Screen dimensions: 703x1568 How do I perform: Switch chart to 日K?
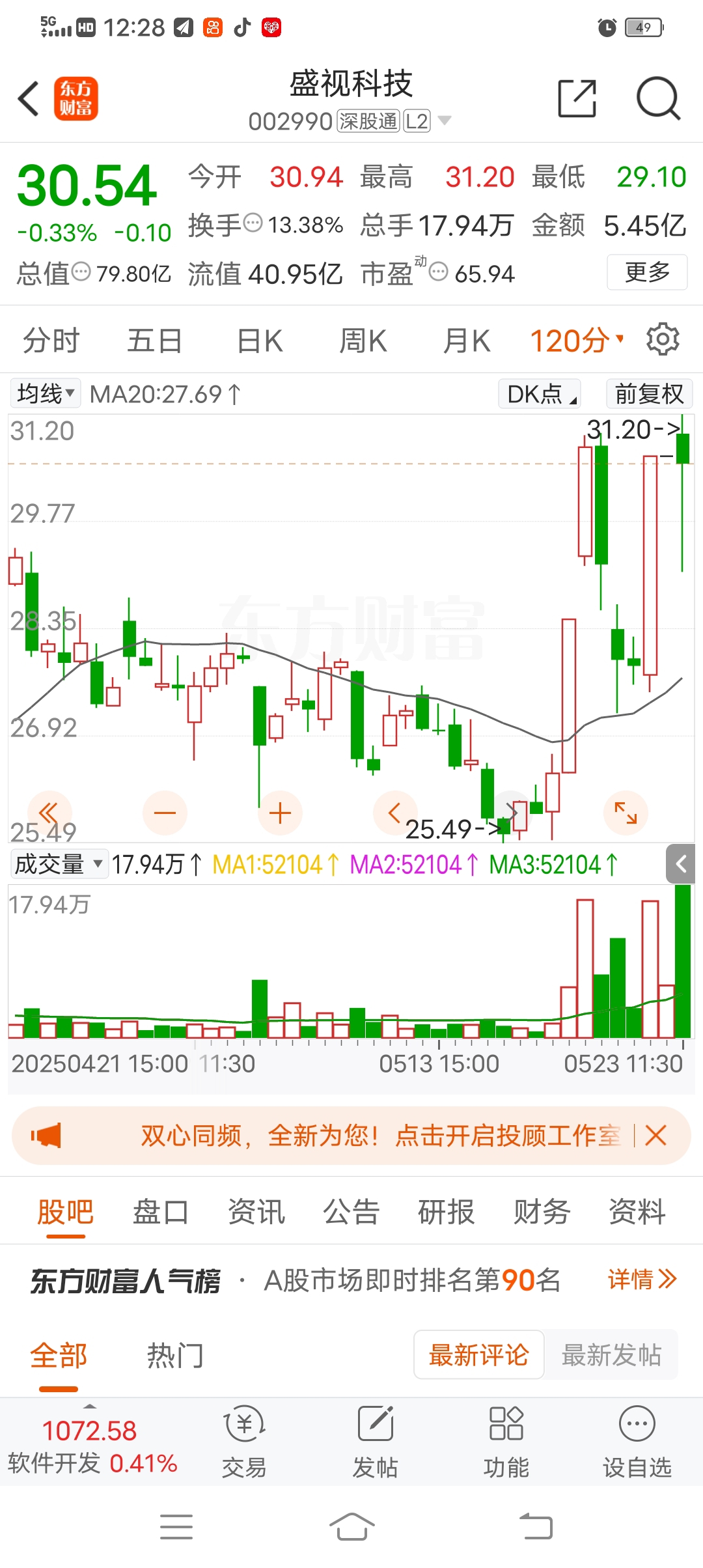tap(260, 341)
